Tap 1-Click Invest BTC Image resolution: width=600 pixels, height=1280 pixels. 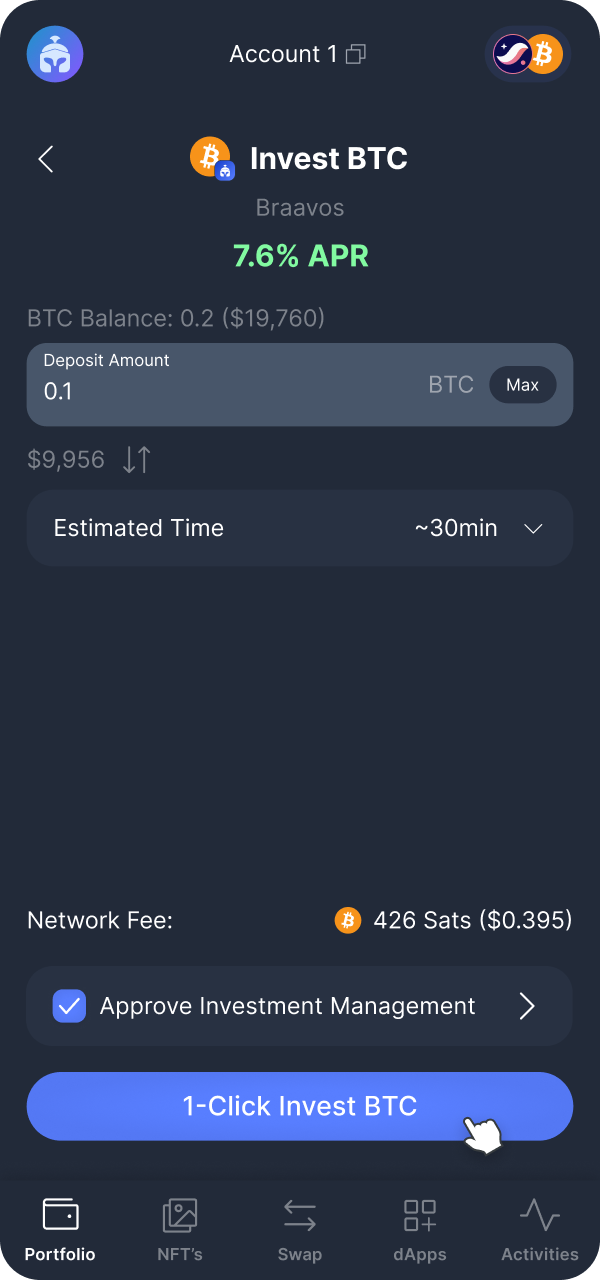tap(300, 1106)
